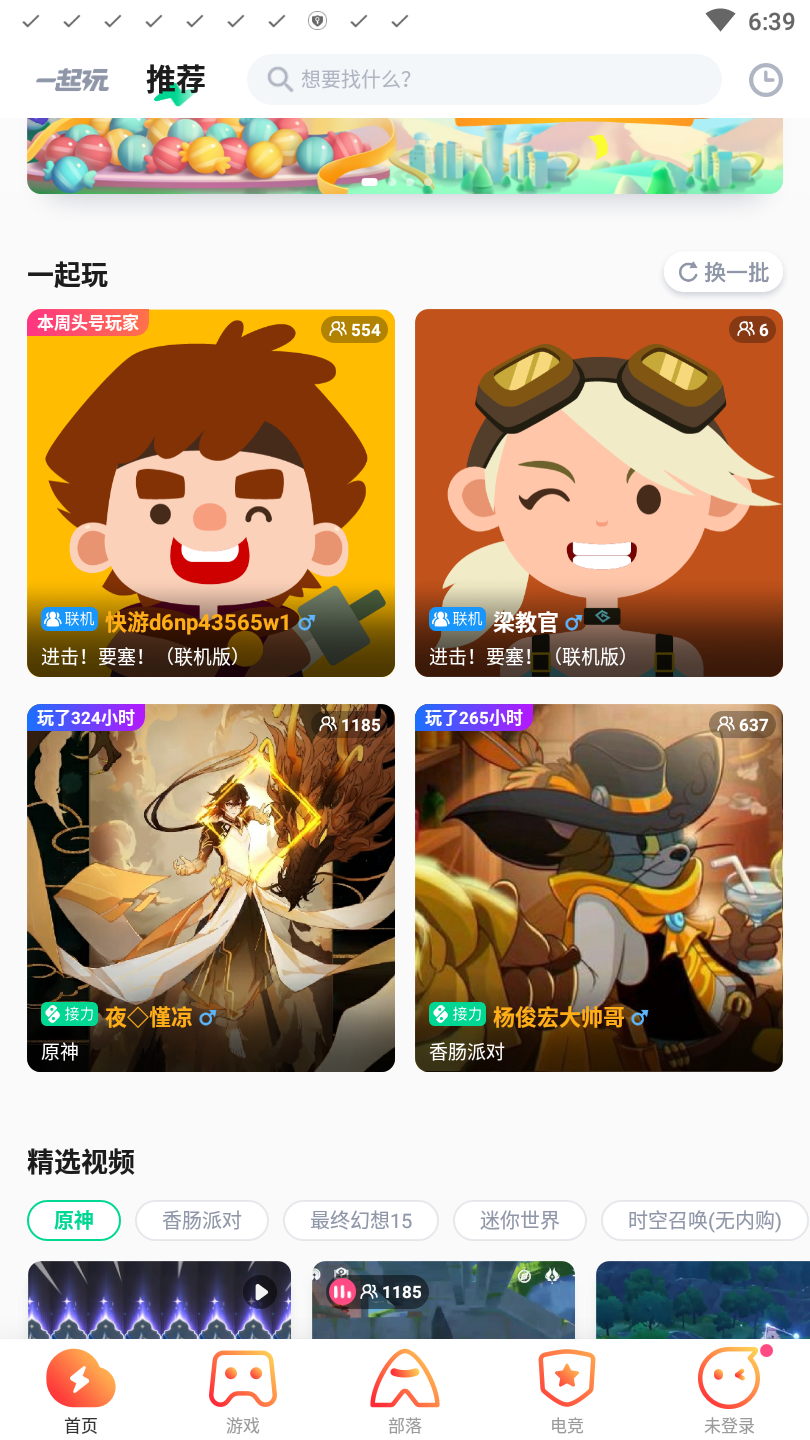
Task: Switch to the 电竞 bottom tab
Action: (x=567, y=1392)
